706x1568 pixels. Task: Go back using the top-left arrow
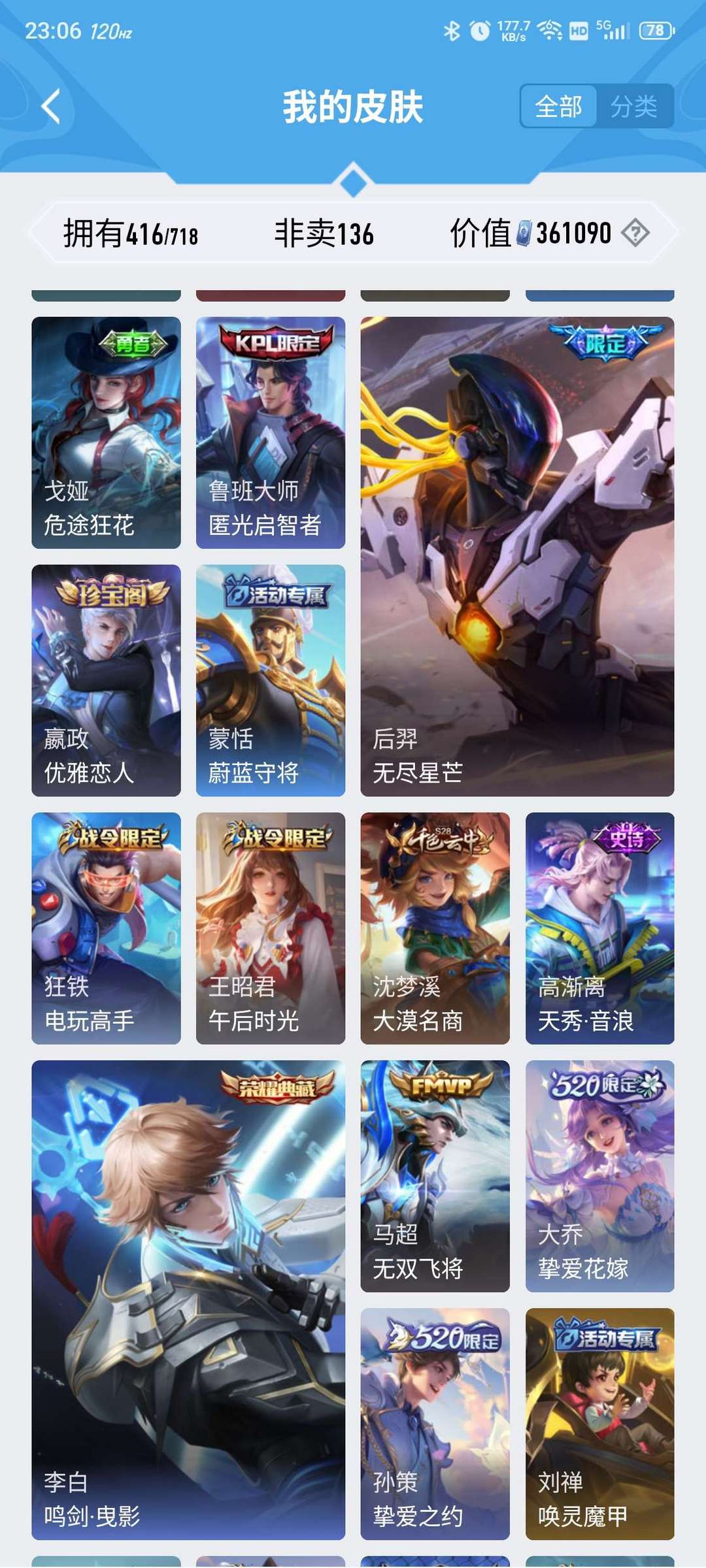pyautogui.click(x=51, y=106)
